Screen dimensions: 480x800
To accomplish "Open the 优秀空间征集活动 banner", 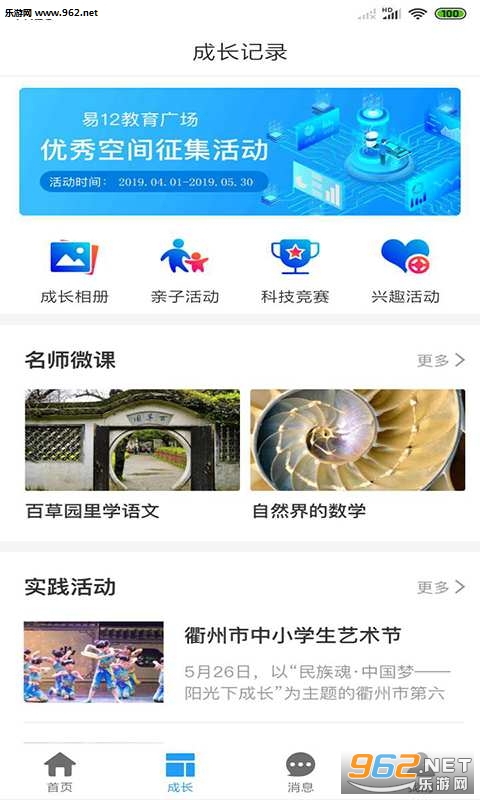I will [x=240, y=152].
